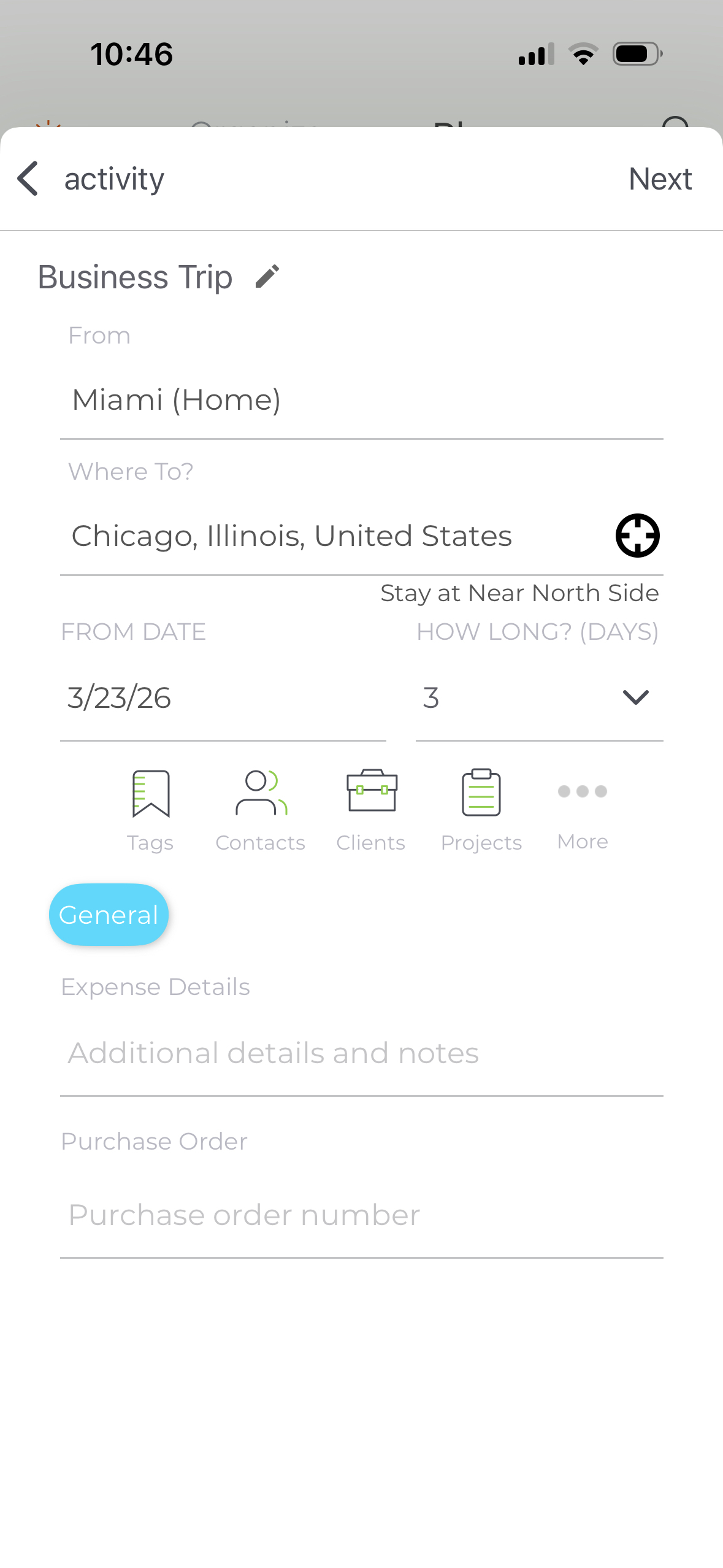Viewport: 723px width, 1568px height.
Task: Tap Next to continue
Action: pos(660,179)
